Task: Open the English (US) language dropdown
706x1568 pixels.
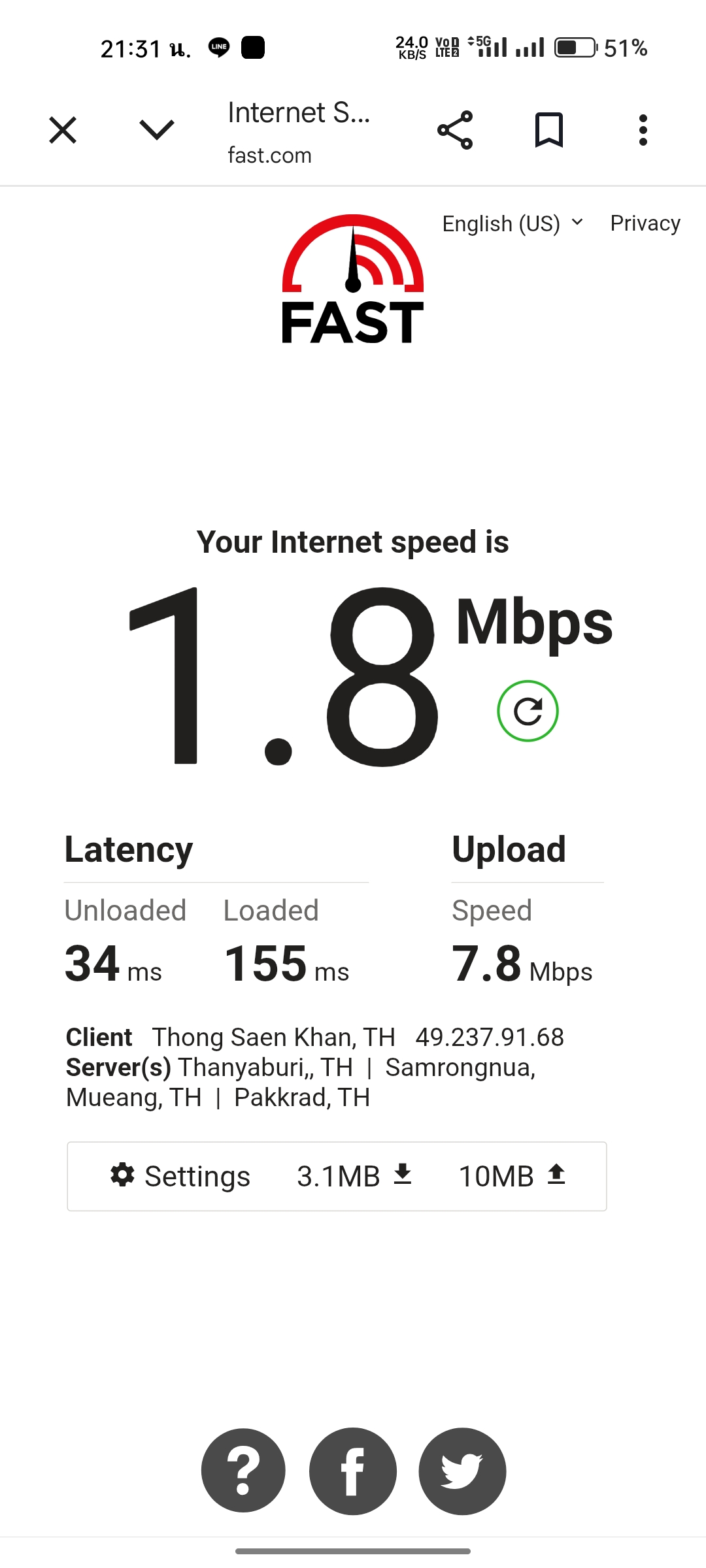Action: [513, 223]
